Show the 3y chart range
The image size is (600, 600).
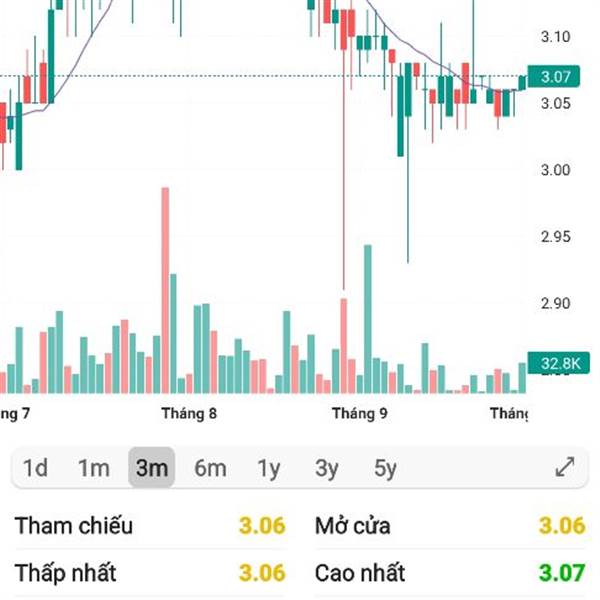[327, 468]
